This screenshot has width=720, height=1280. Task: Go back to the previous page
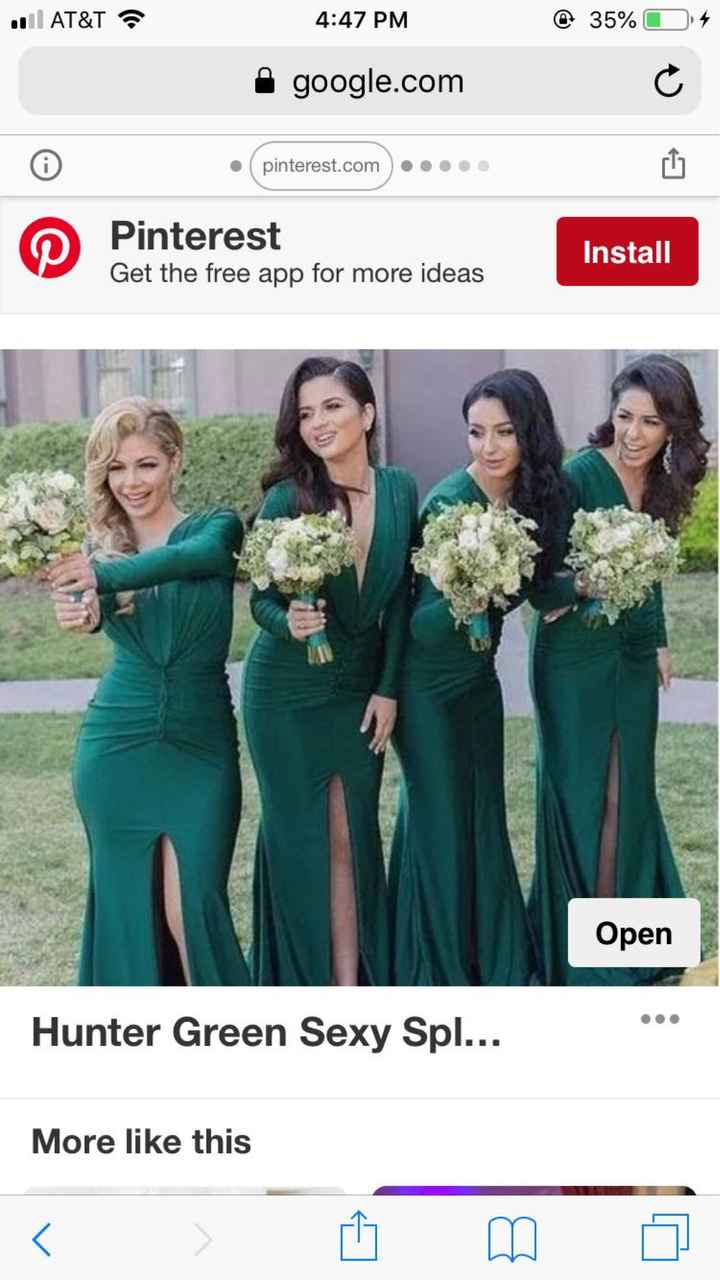(42, 1240)
